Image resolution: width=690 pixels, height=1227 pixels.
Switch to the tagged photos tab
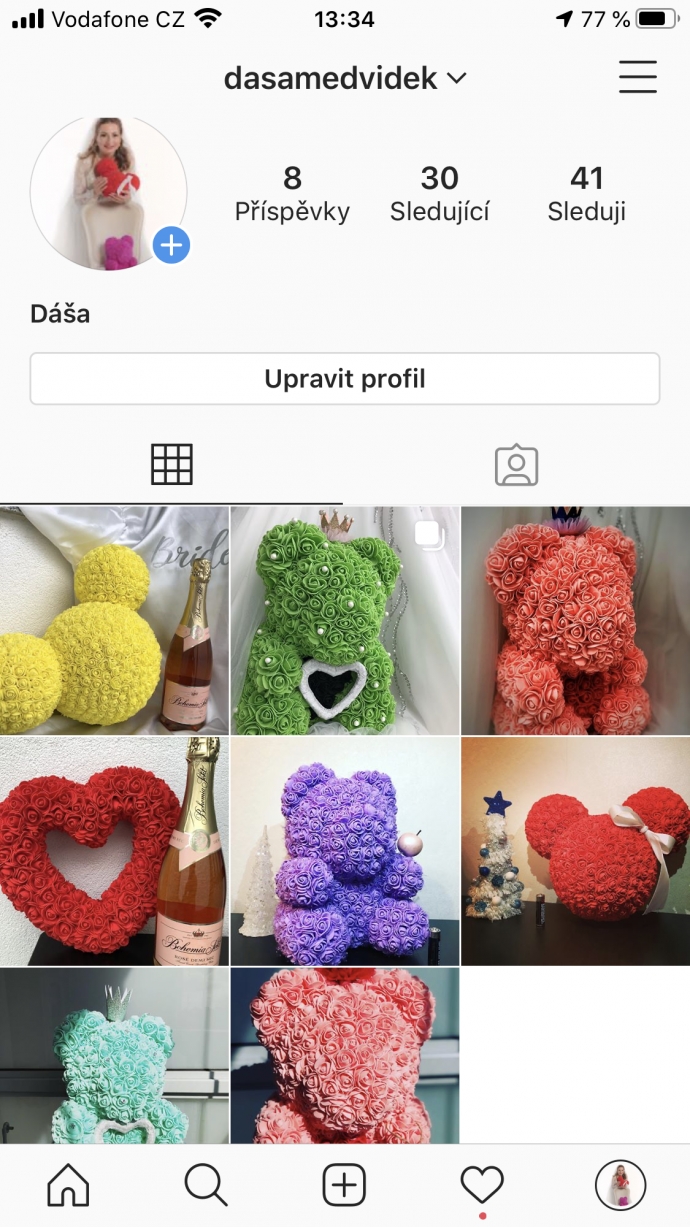[x=516, y=465]
